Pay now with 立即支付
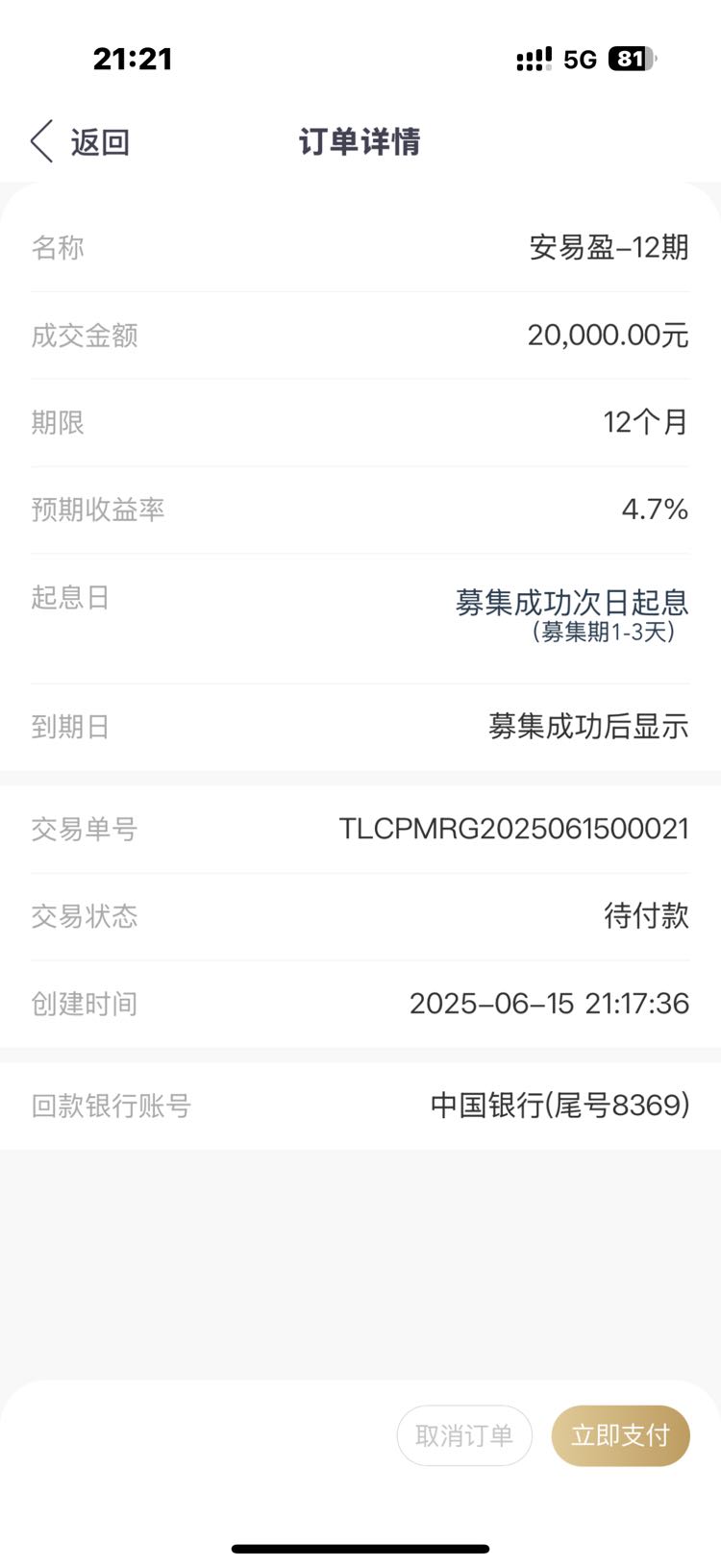 [x=620, y=1435]
